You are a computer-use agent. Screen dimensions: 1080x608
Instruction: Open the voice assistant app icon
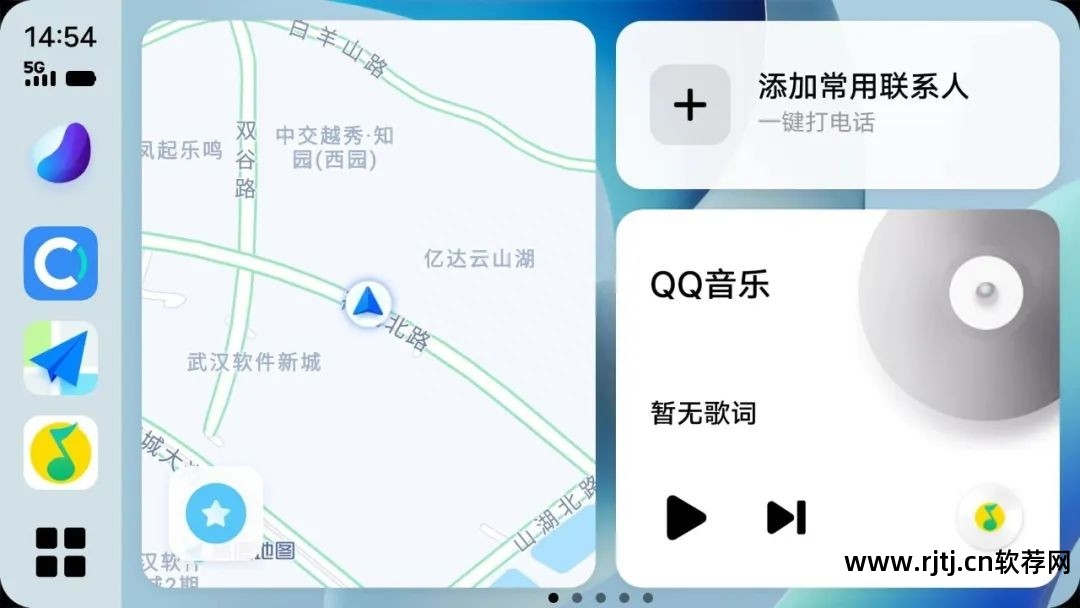61,153
